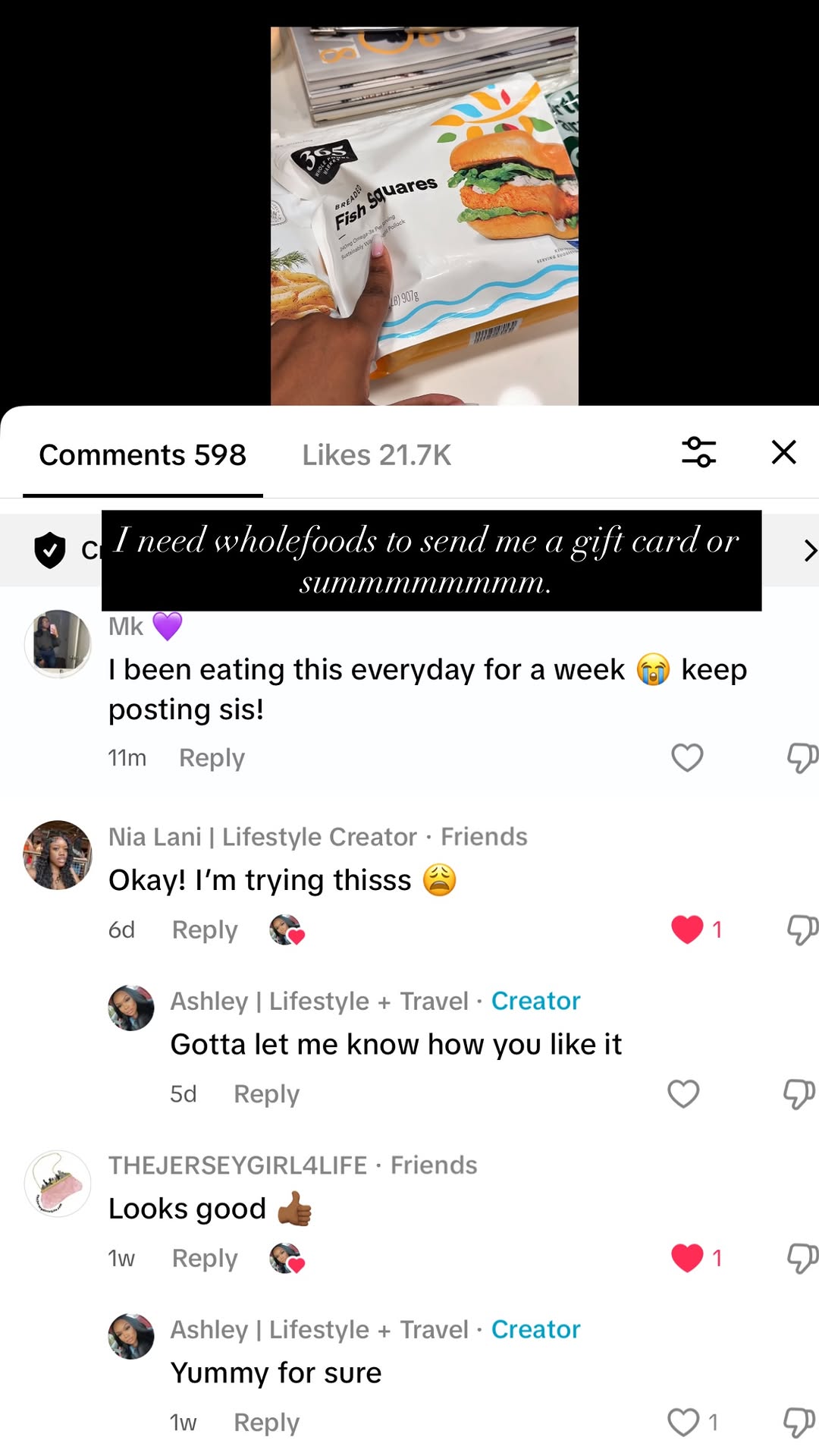Open Nia Lani's profile picture

[58, 854]
